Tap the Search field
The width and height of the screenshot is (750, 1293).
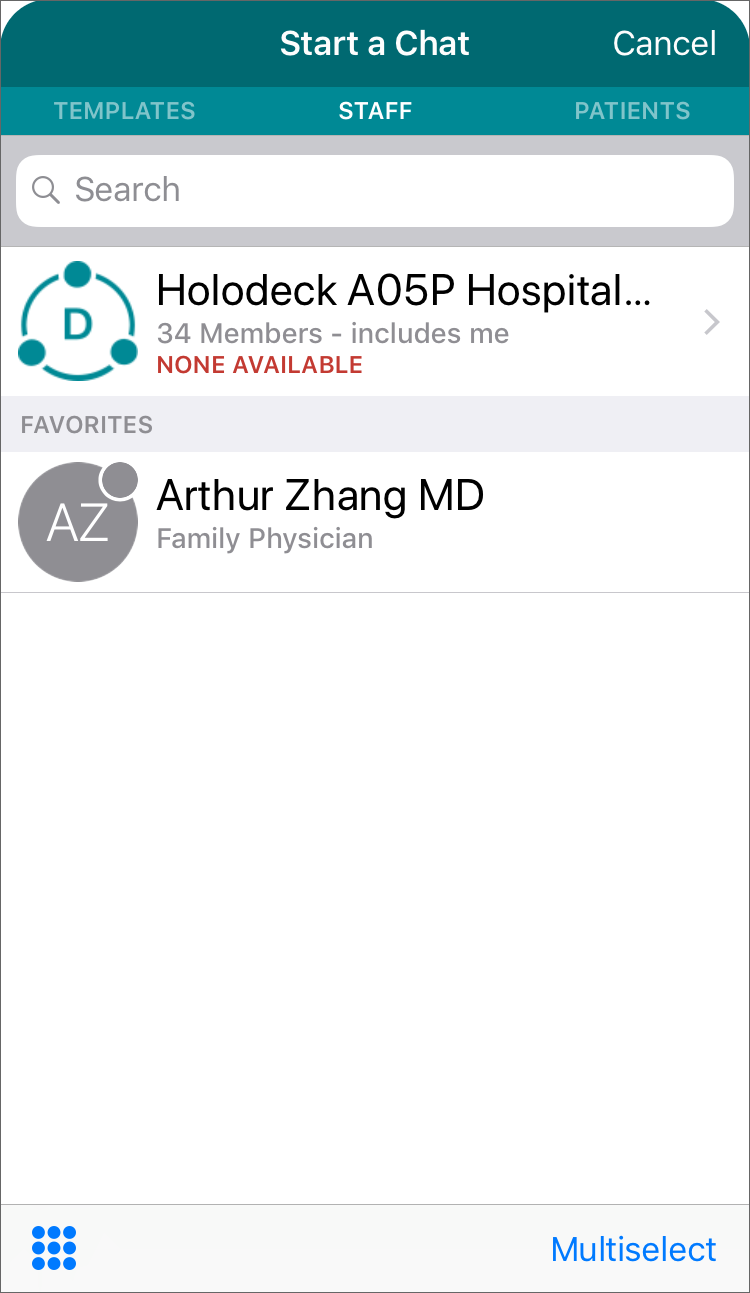[x=375, y=190]
